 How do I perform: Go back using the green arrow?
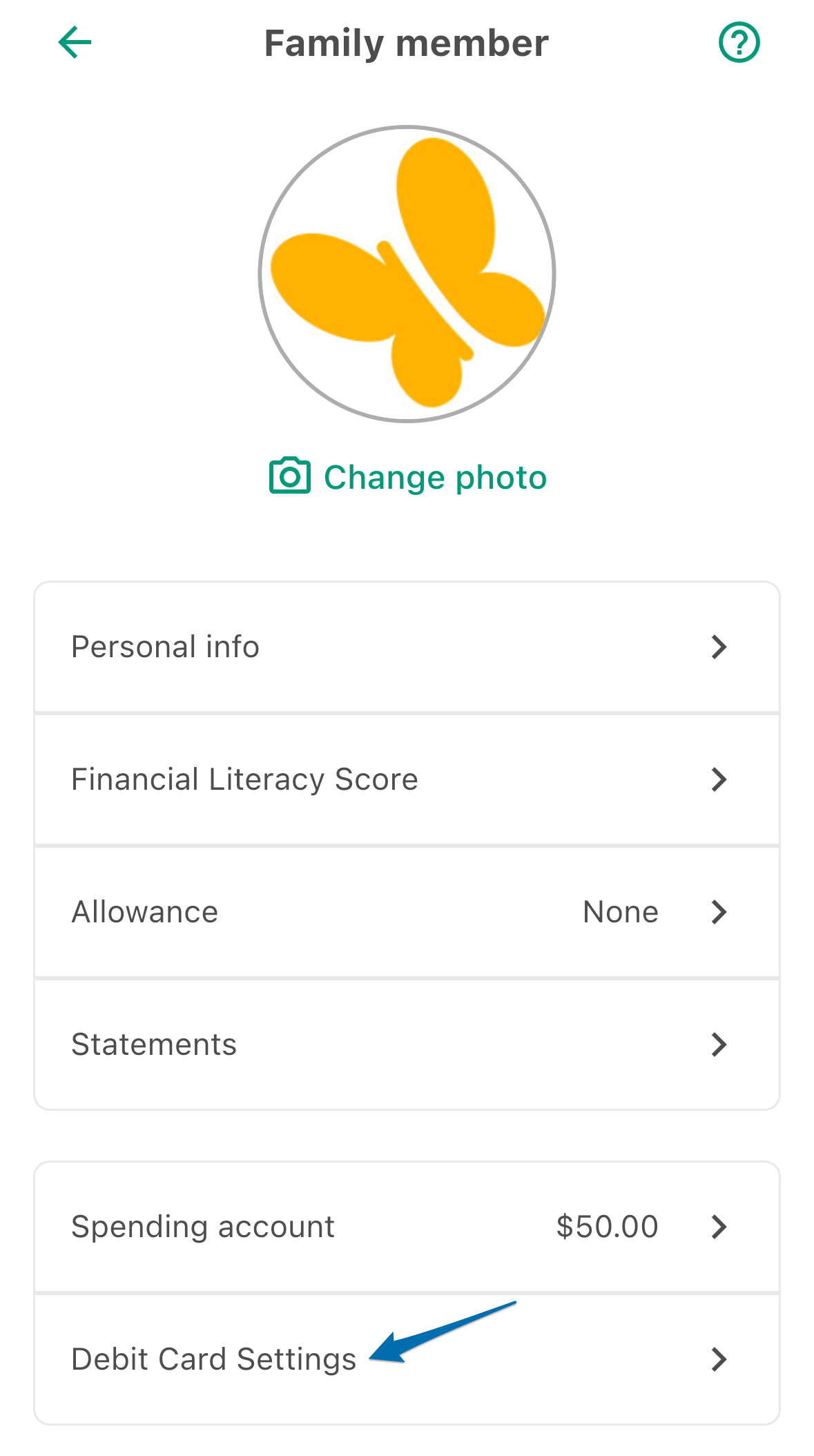[x=75, y=43]
